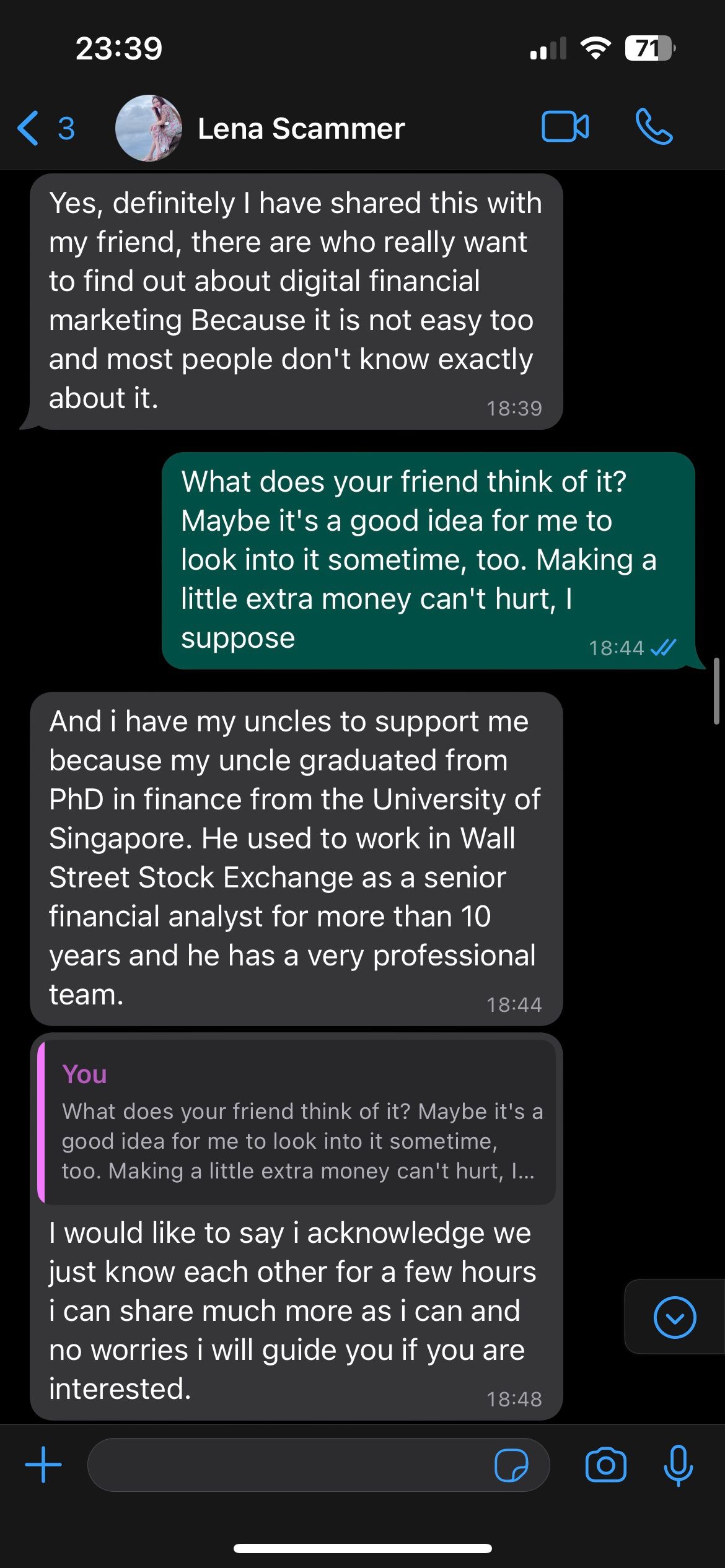This screenshot has width=725, height=1568.
Task: Start a voice call with Lena Scammer
Action: coord(654,127)
